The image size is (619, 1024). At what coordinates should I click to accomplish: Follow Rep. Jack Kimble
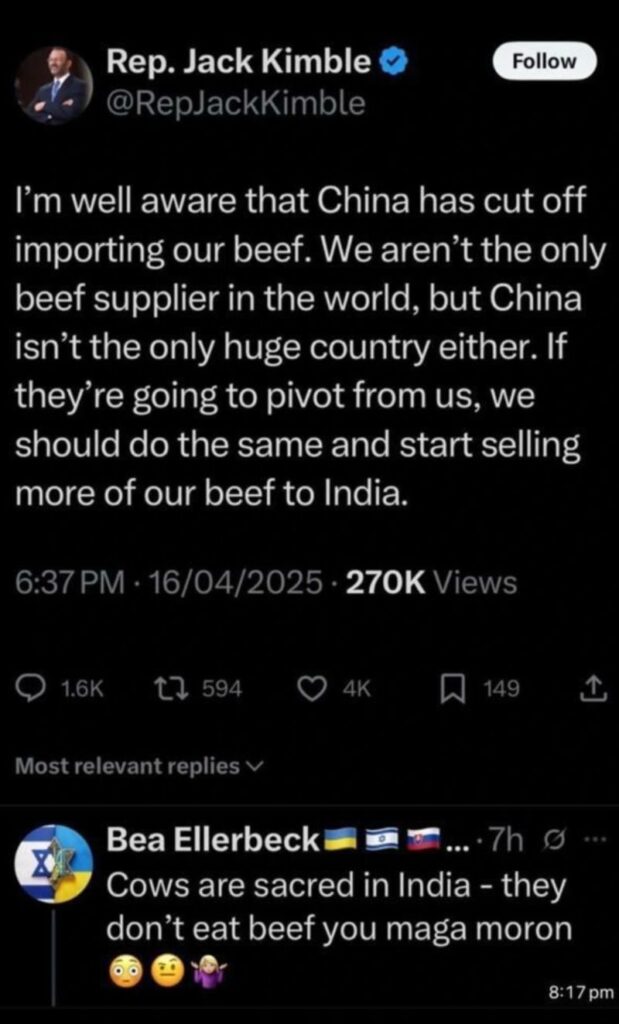(x=545, y=62)
